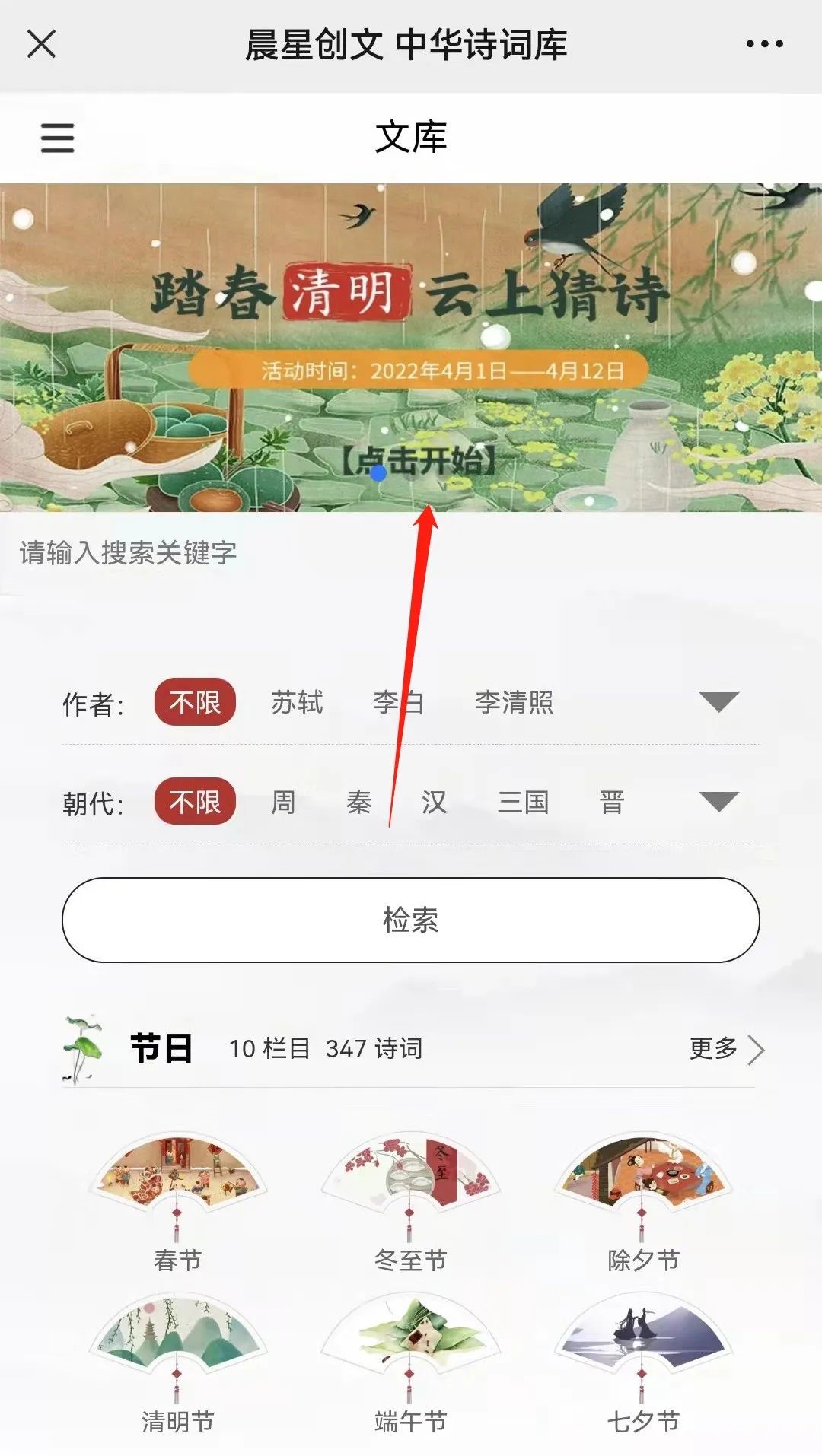Close the 晨星创文 中华诗词库 page
The image size is (822, 1456).
42,44
